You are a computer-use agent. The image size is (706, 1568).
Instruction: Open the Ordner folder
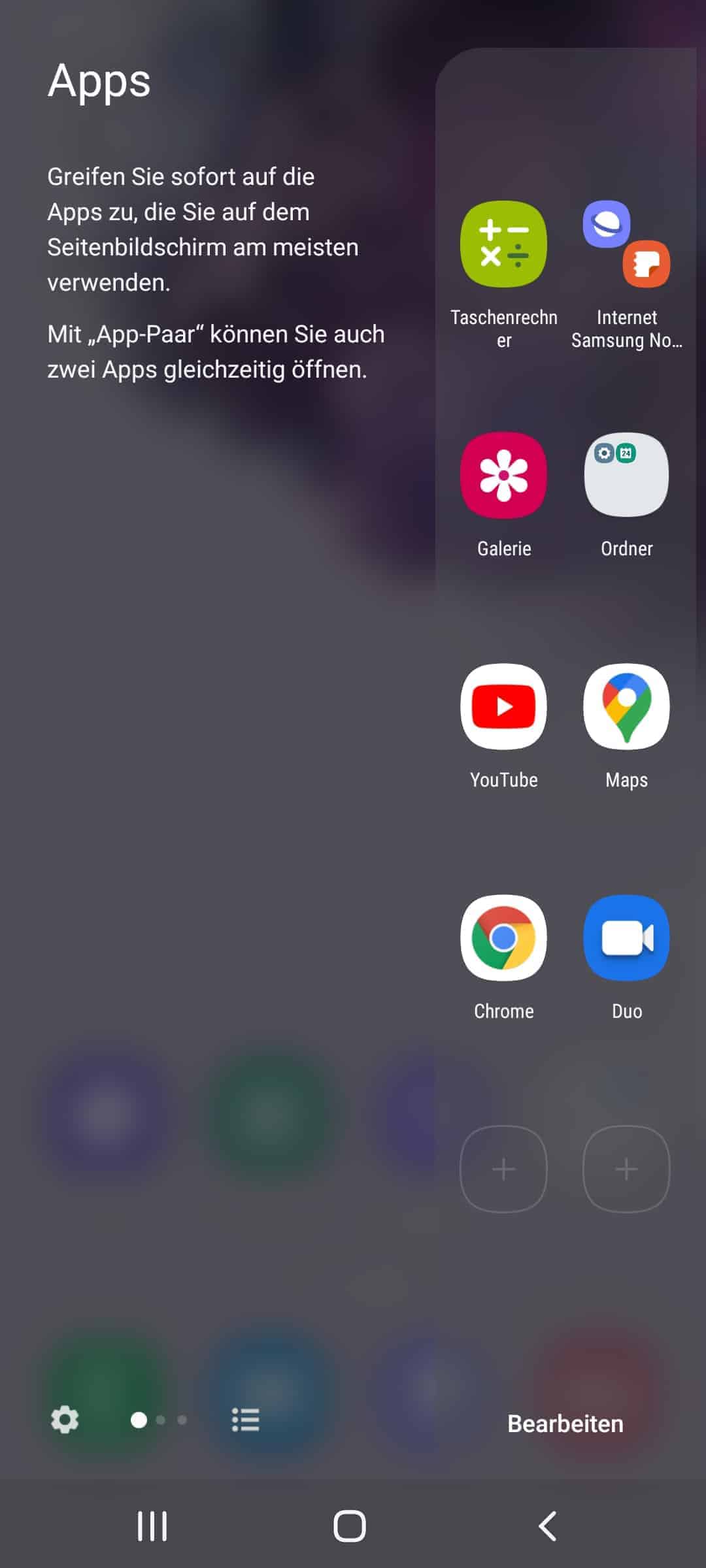(626, 475)
